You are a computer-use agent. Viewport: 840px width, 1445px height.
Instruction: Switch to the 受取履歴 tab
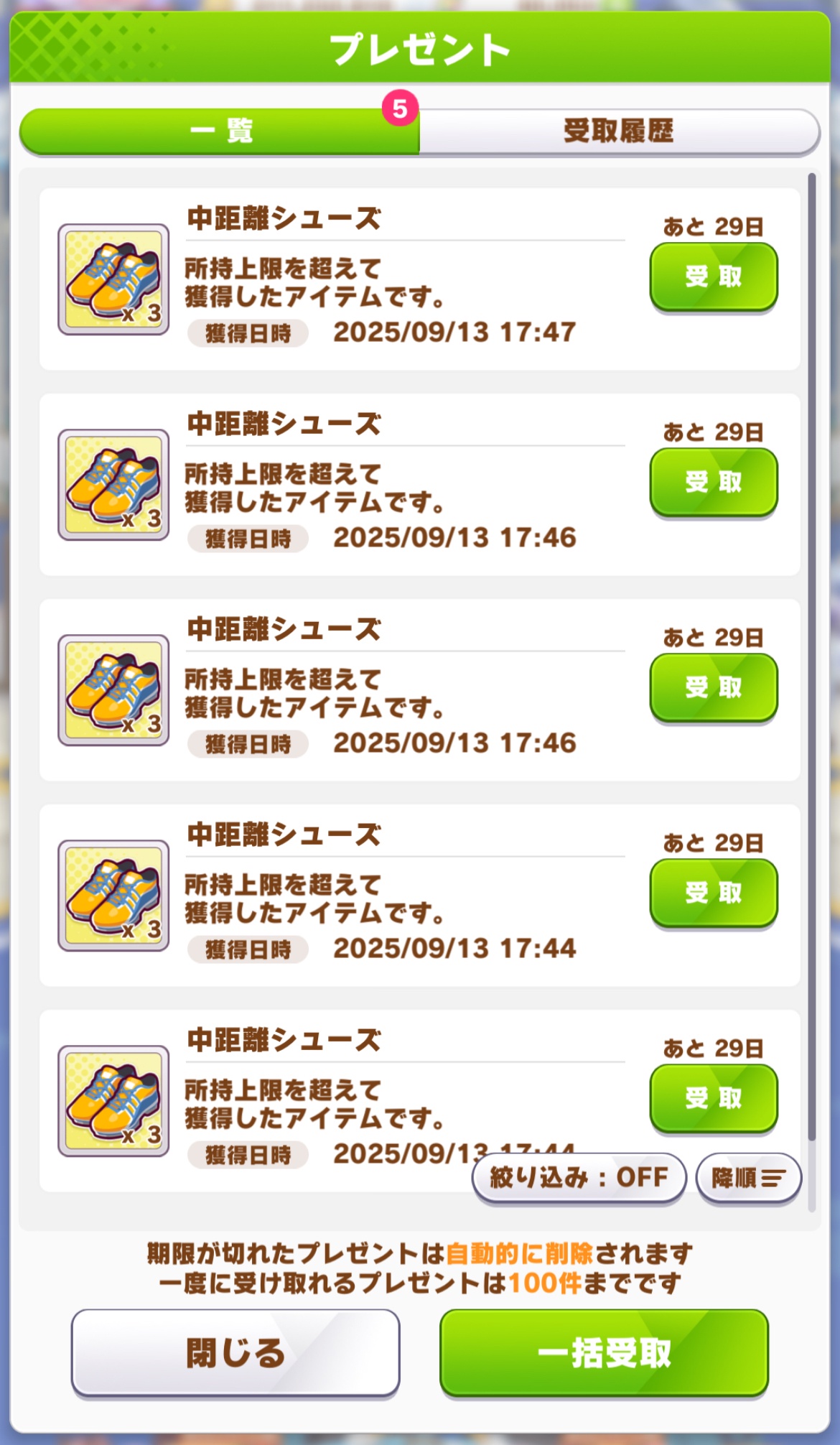click(618, 131)
